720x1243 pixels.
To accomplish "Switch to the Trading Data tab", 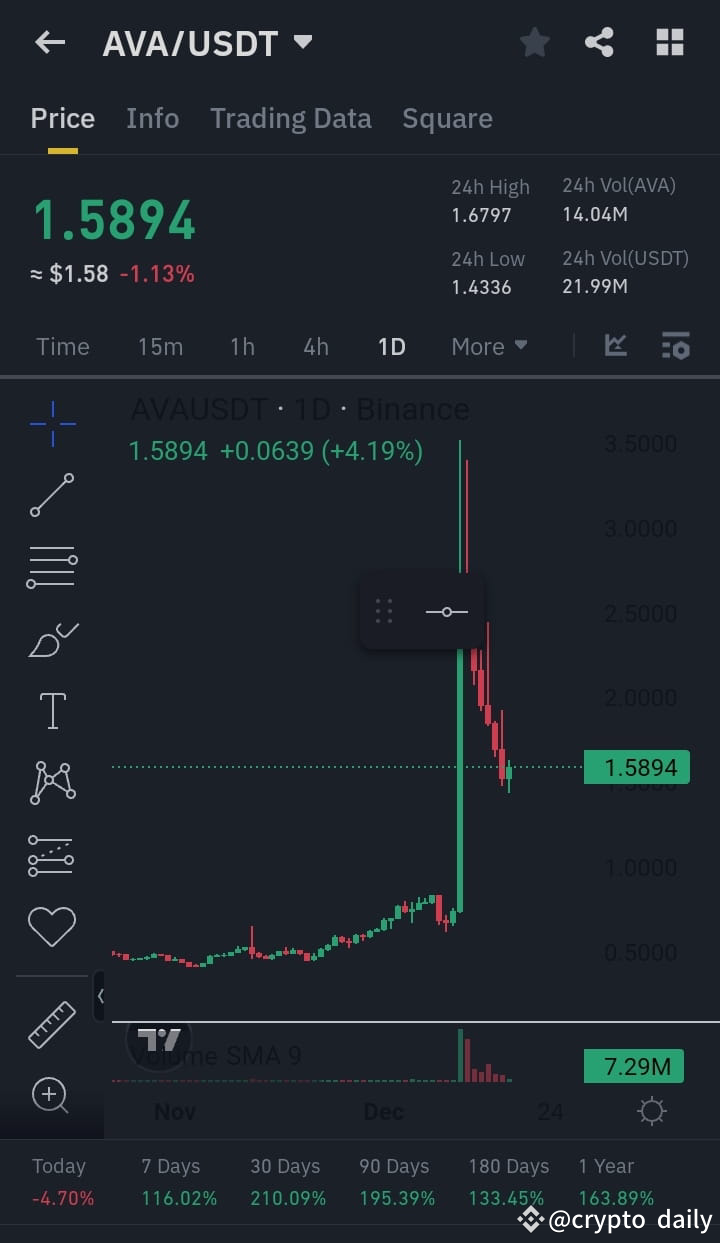I will tap(290, 118).
